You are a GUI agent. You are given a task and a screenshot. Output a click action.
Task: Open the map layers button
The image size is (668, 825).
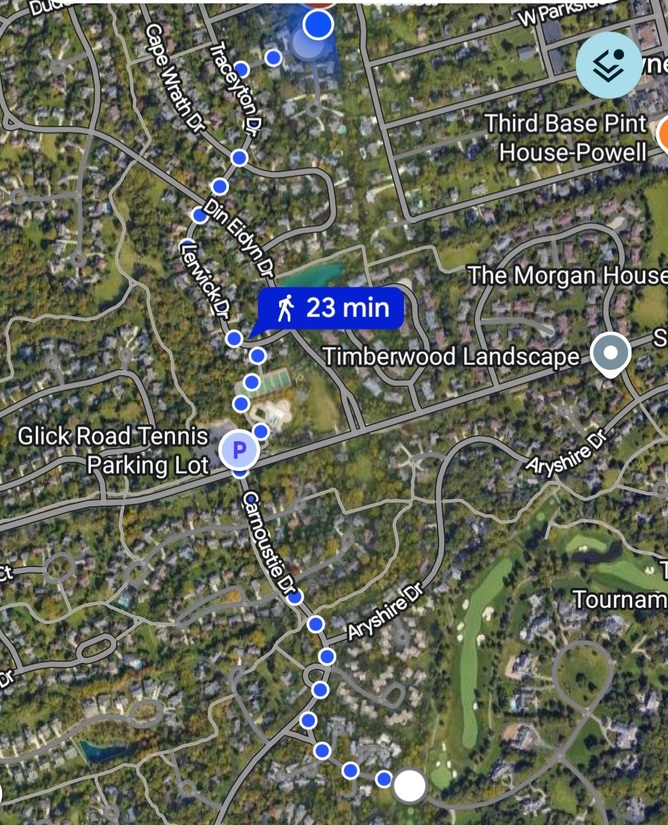[x=609, y=65]
